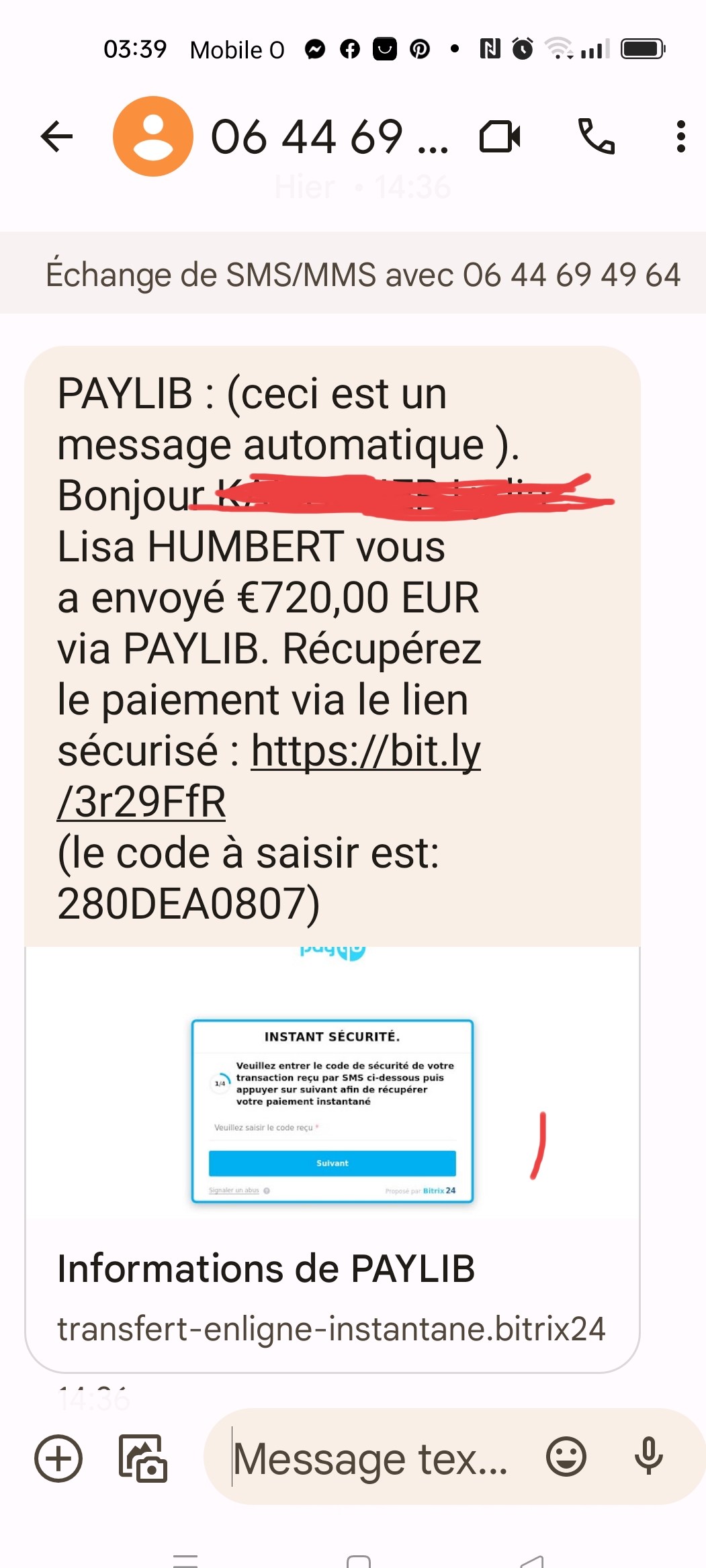This screenshot has width=706, height=1568.
Task: Open the emoji picker
Action: [566, 1457]
